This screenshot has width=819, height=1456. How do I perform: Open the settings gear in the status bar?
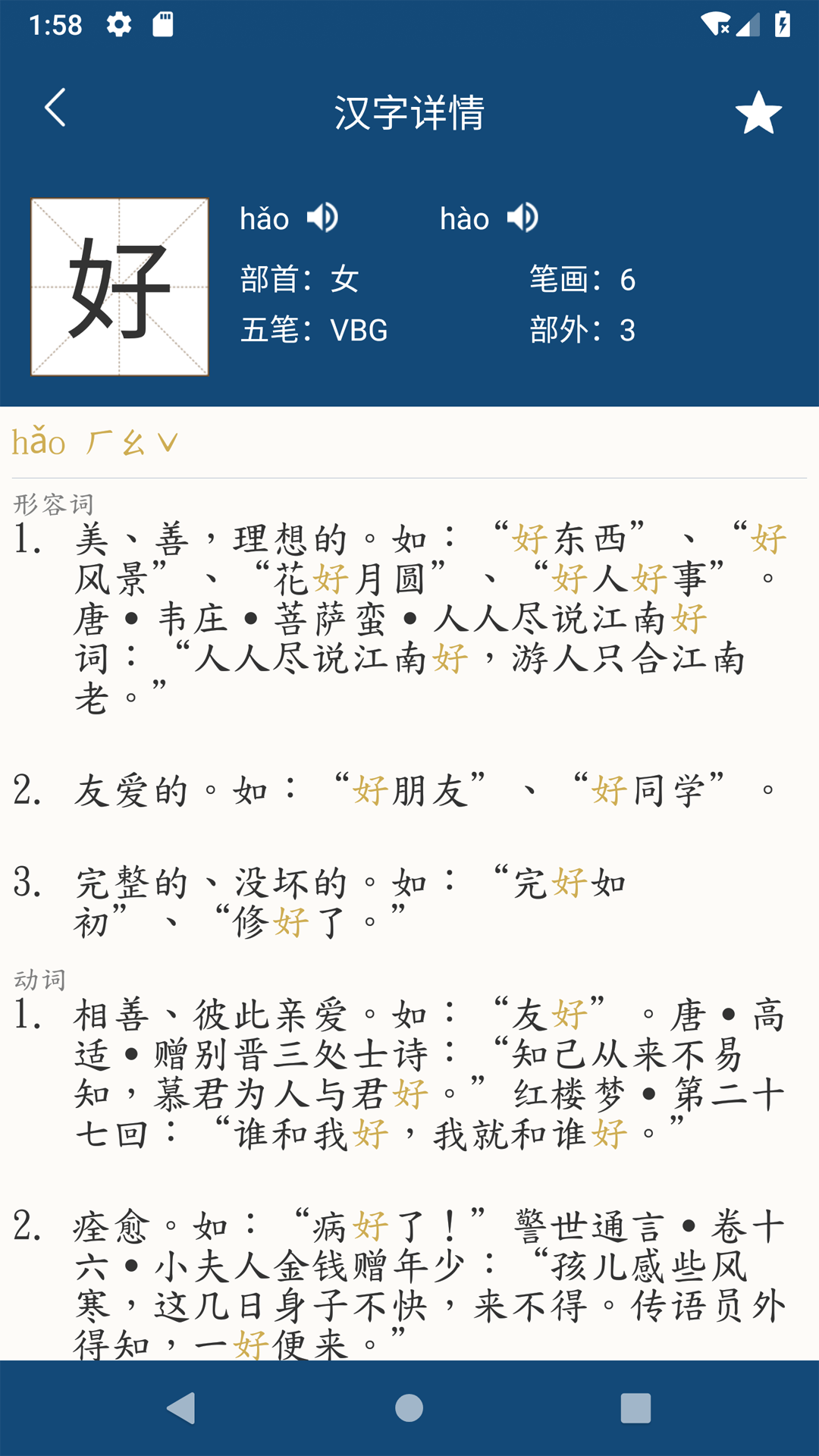pos(119,24)
